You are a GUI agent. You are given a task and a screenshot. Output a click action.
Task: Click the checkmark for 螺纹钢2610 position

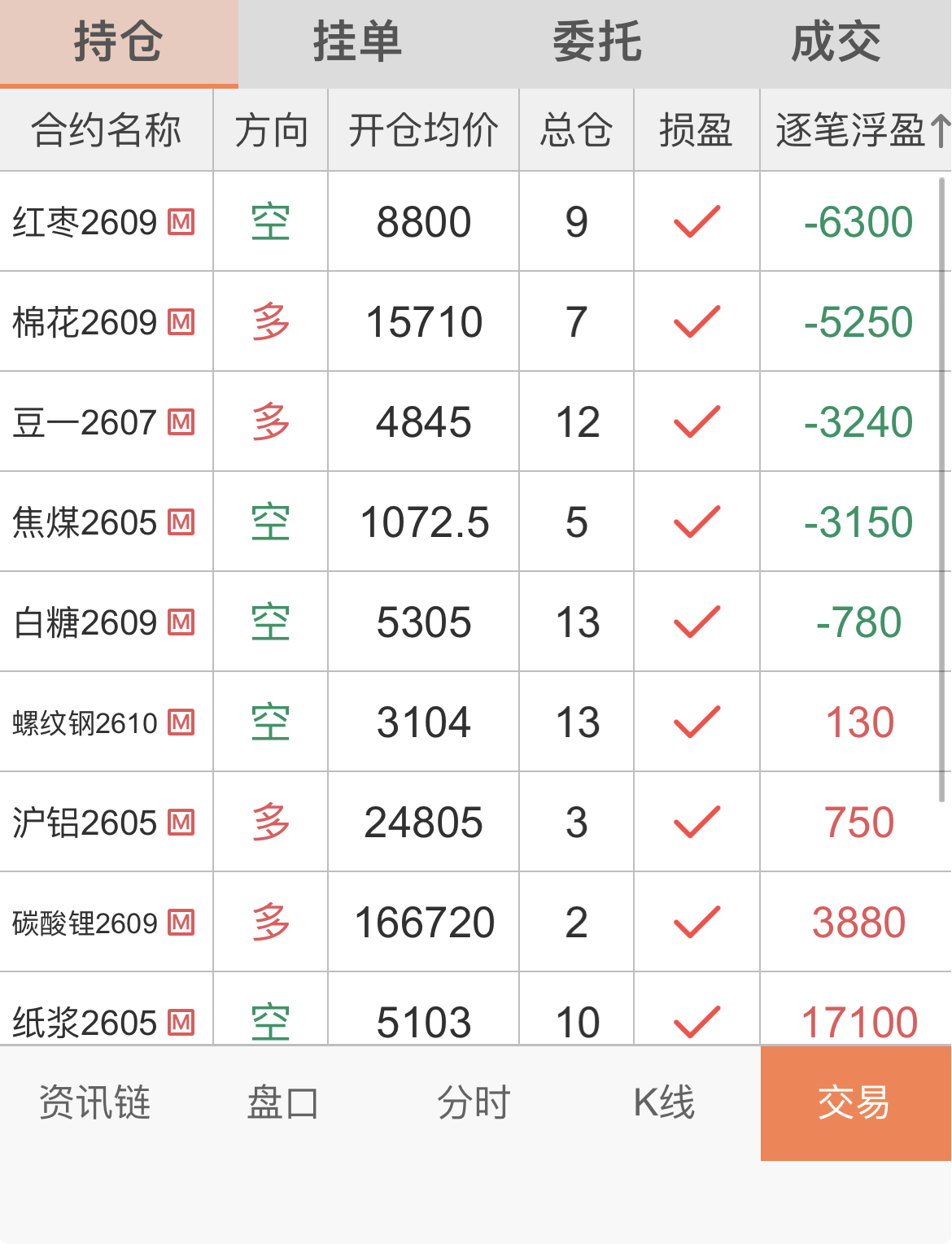(x=696, y=721)
